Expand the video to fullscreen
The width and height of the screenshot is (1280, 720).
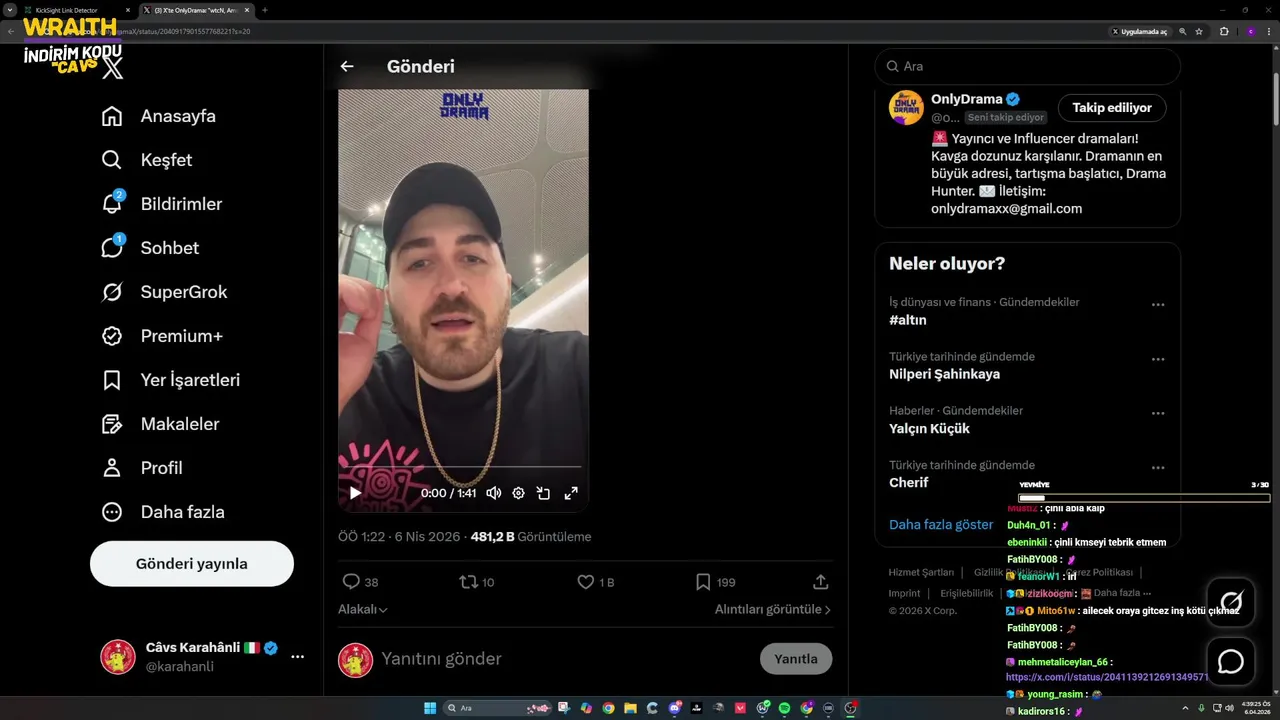[571, 493]
